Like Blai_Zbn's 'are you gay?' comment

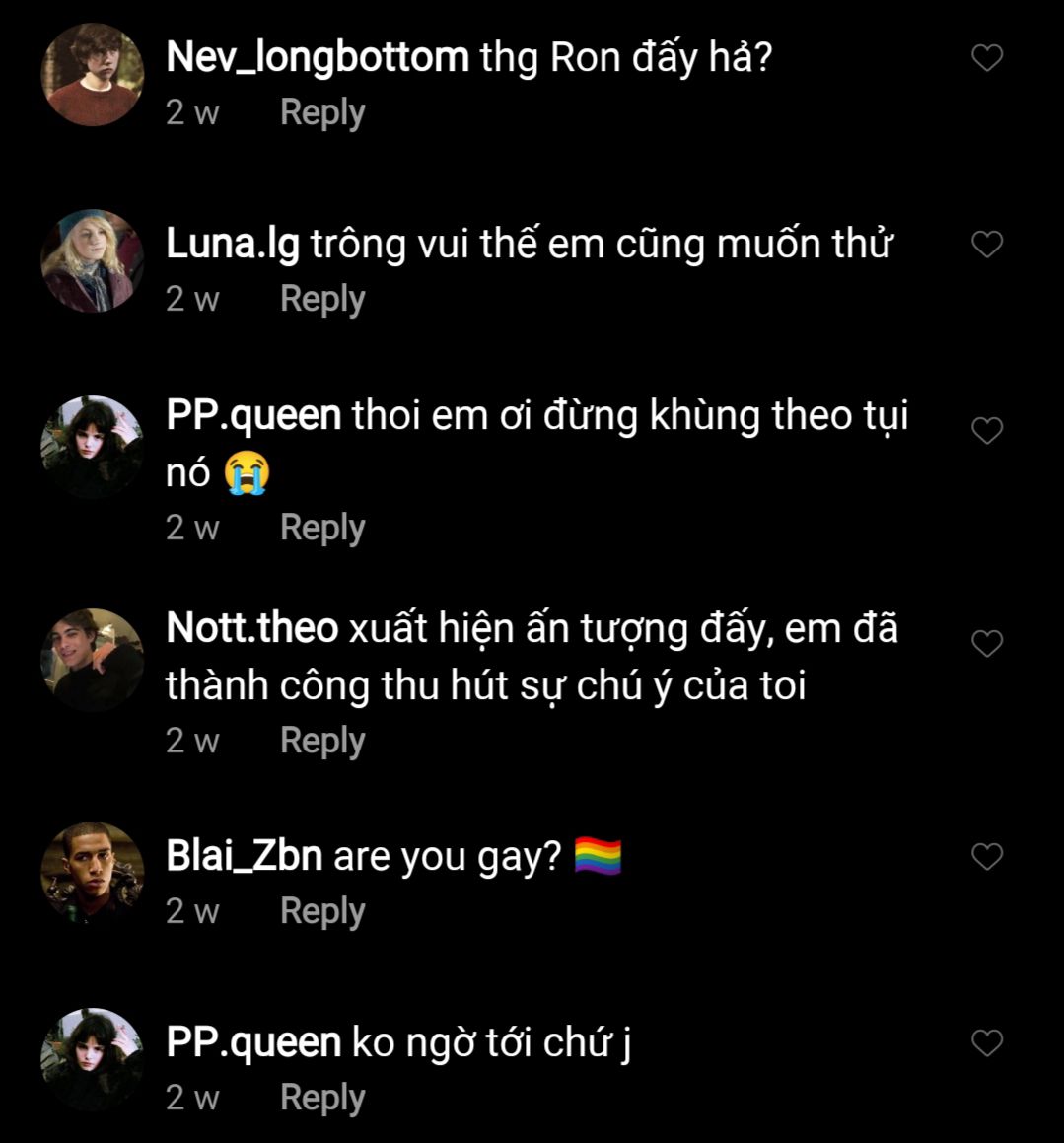click(987, 856)
